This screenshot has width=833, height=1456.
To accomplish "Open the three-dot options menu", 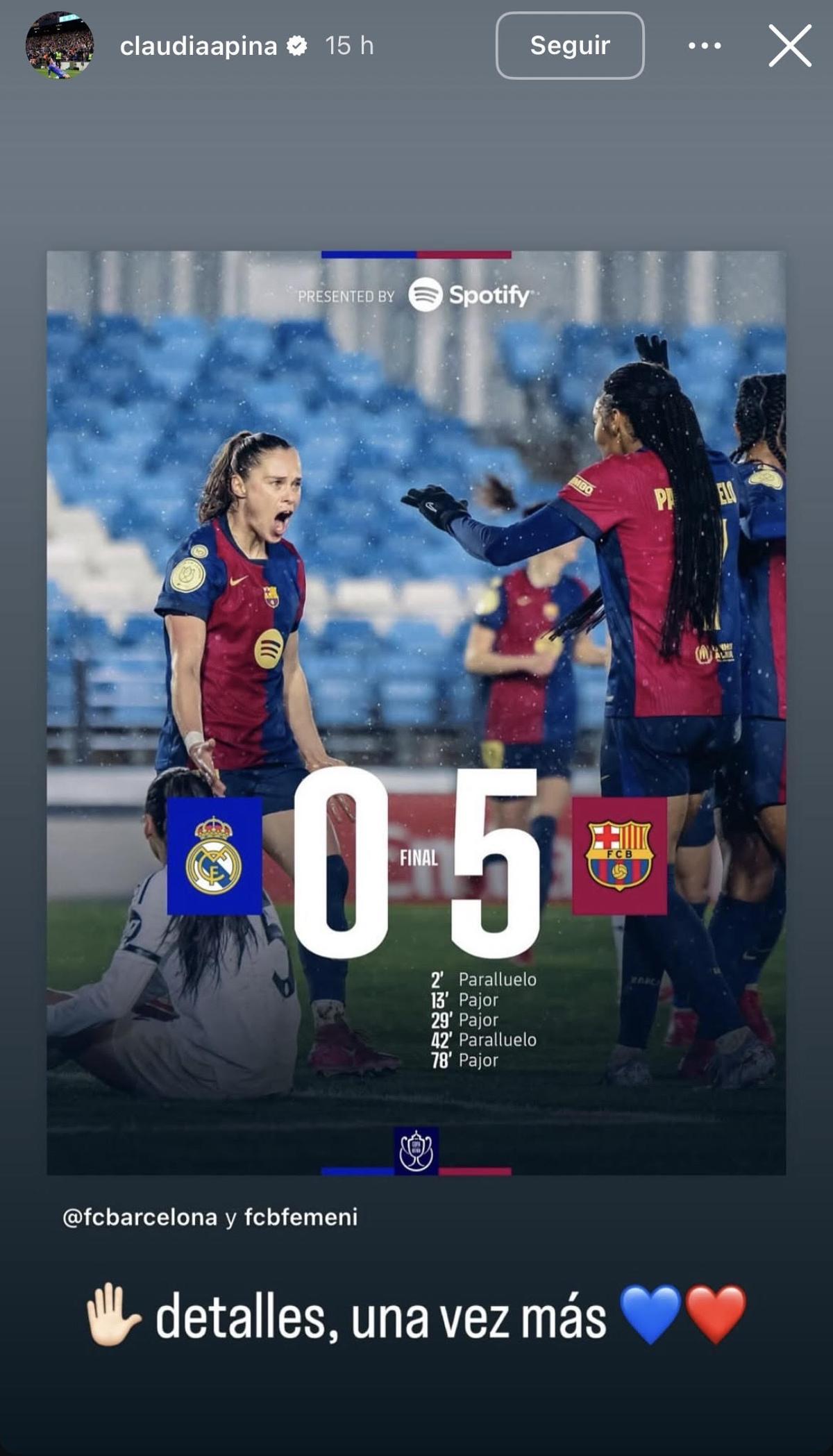I will click(x=705, y=46).
